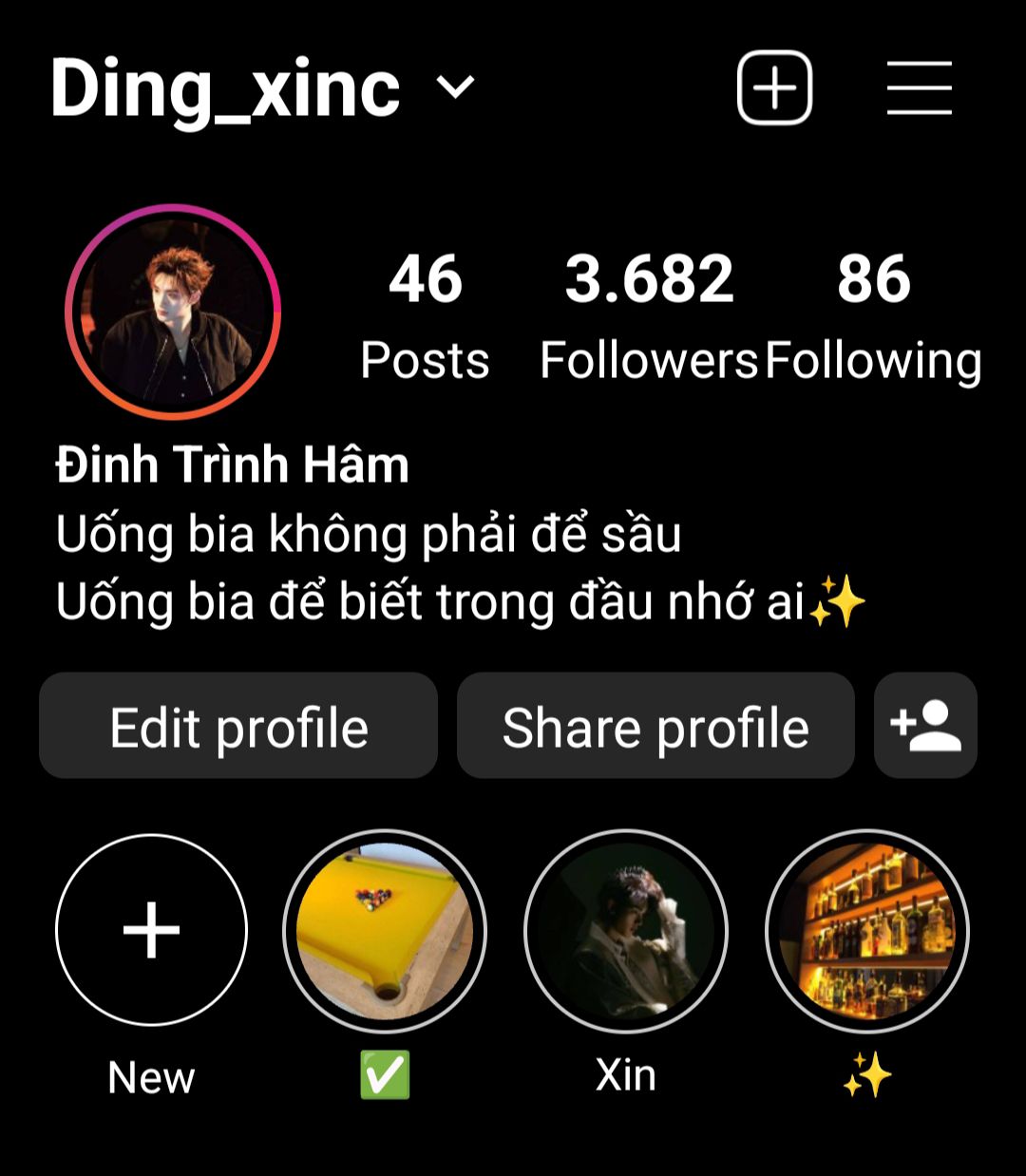Image resolution: width=1026 pixels, height=1176 pixels.
Task: Open the sparkles bar highlight
Action: [x=866, y=932]
